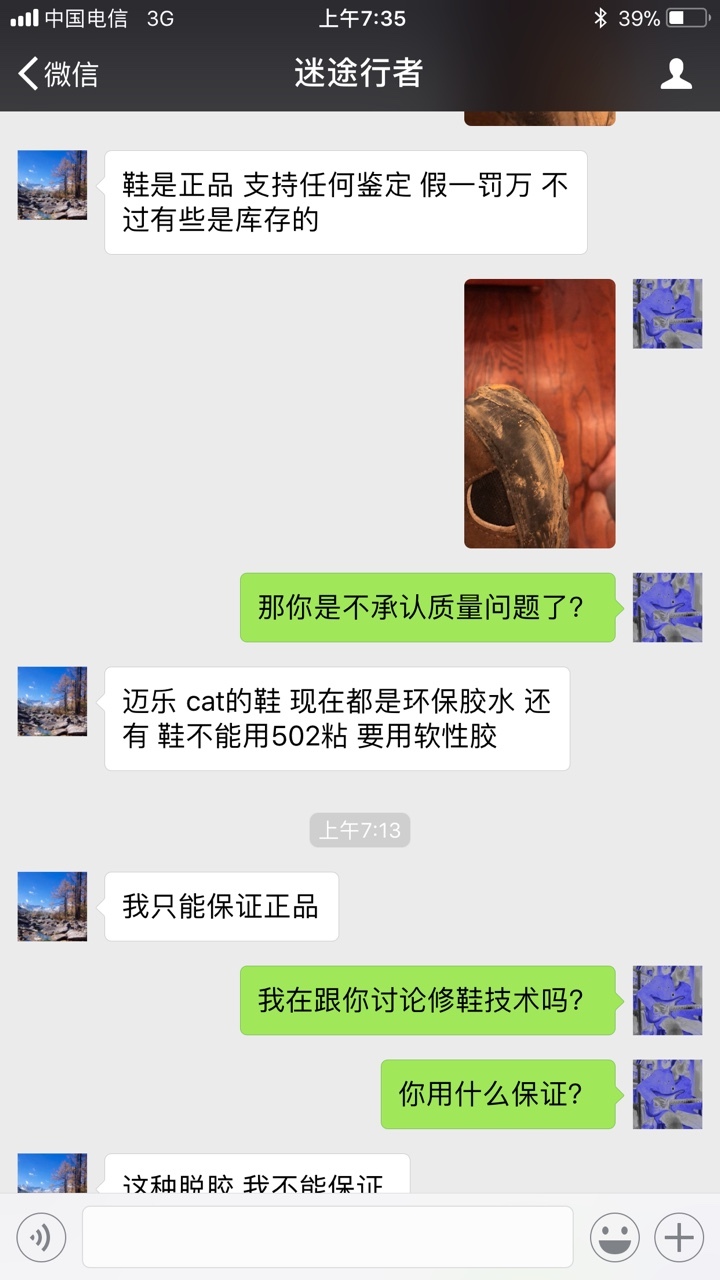Open the emoji sticker panel

[x=614, y=1238]
